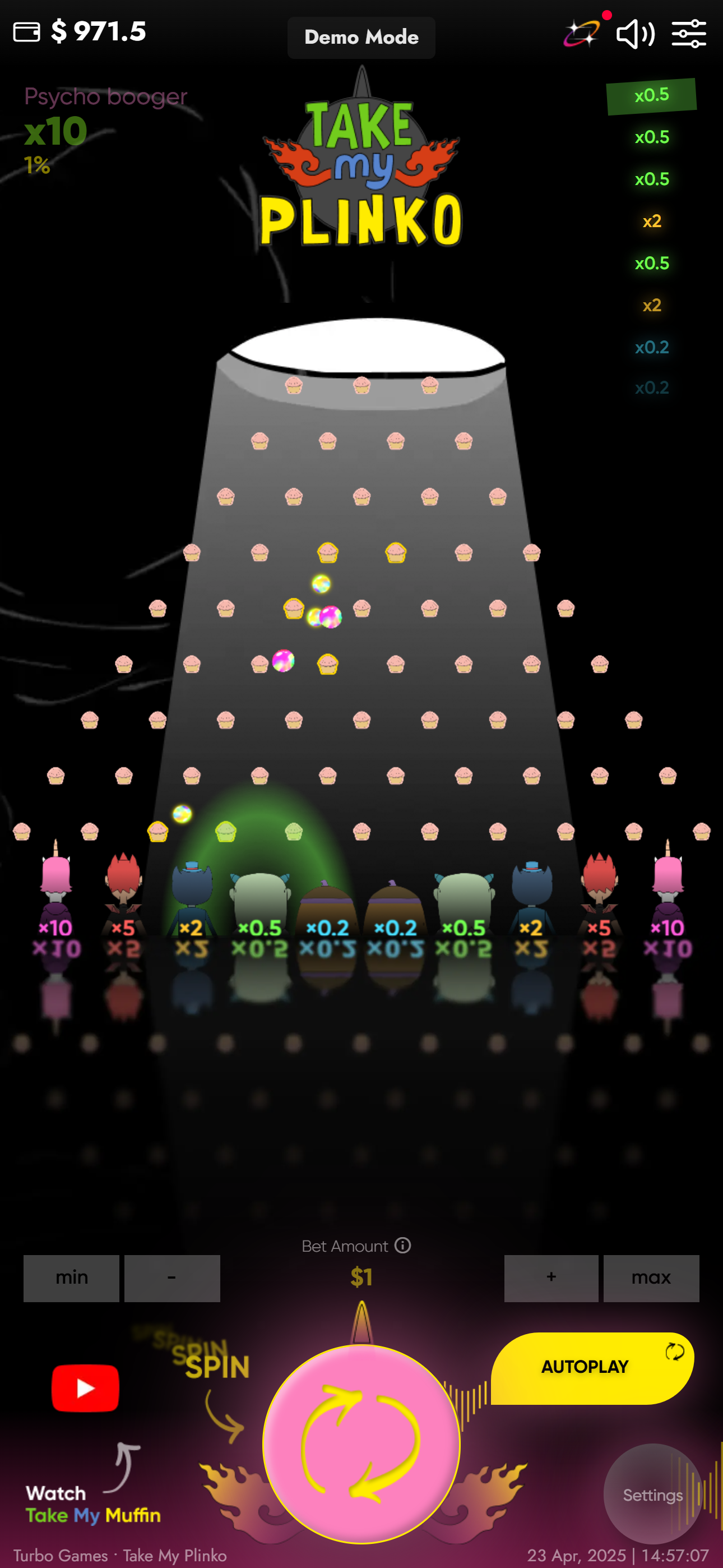The image size is (723, 1568).
Task: Set bet to min
Action: 71,1278
